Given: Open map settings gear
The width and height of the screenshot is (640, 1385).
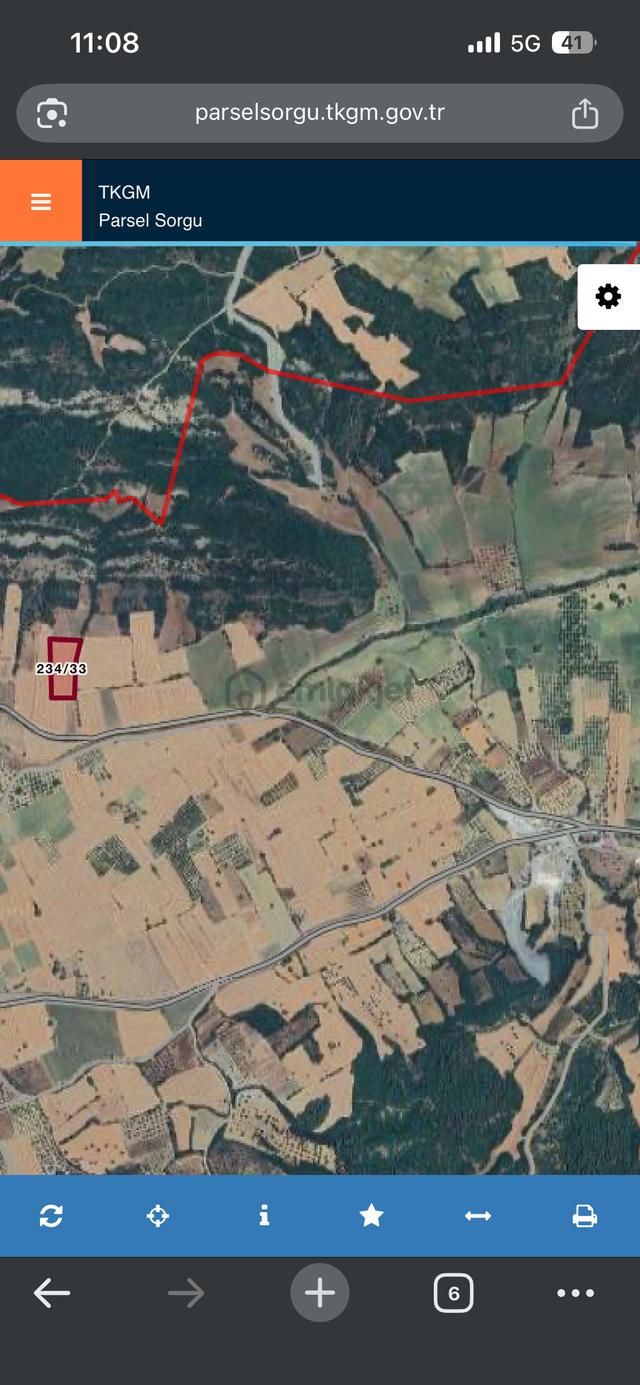Looking at the screenshot, I should click(x=608, y=297).
